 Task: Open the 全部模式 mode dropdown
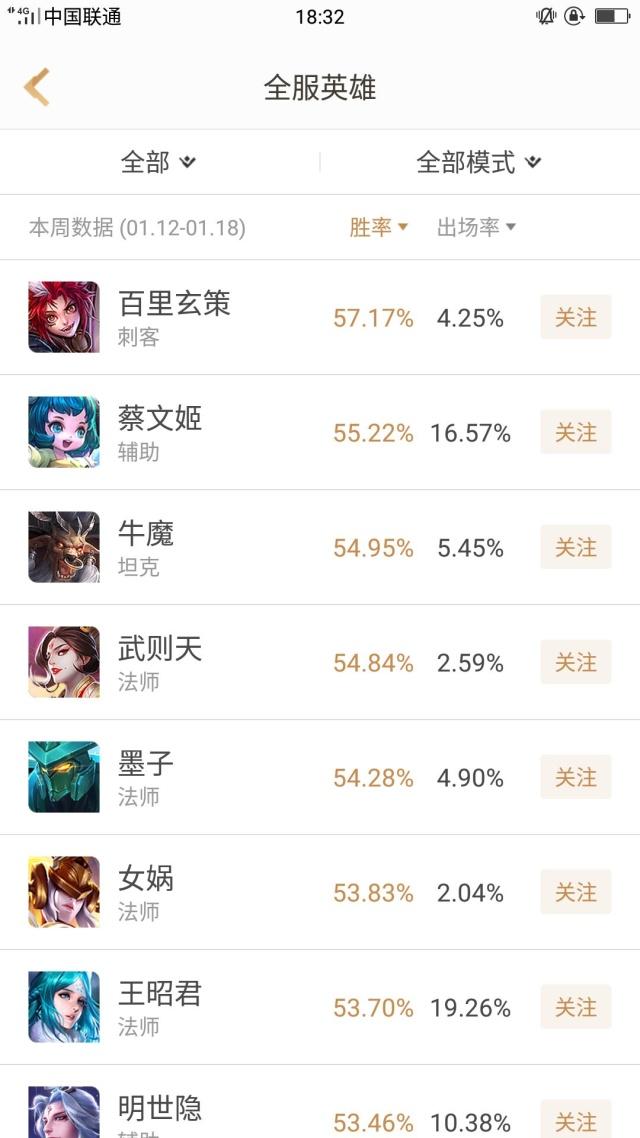tap(478, 162)
